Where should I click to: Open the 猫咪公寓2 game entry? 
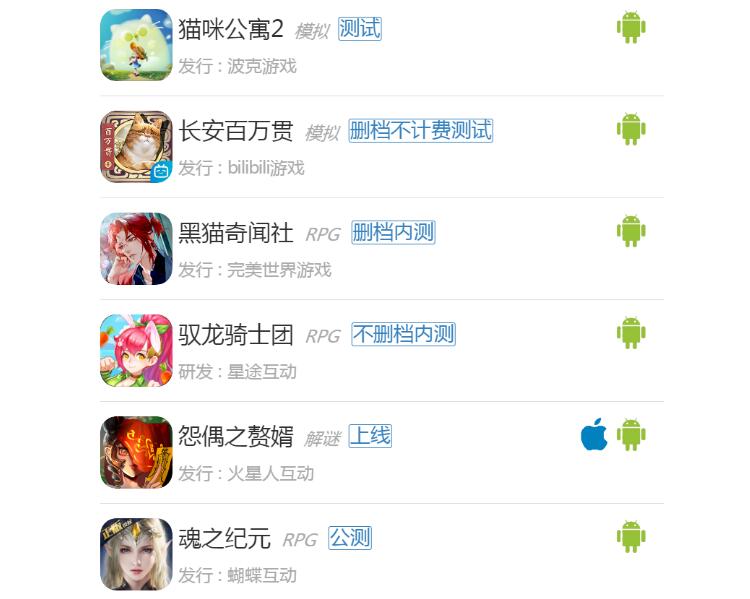(231, 30)
